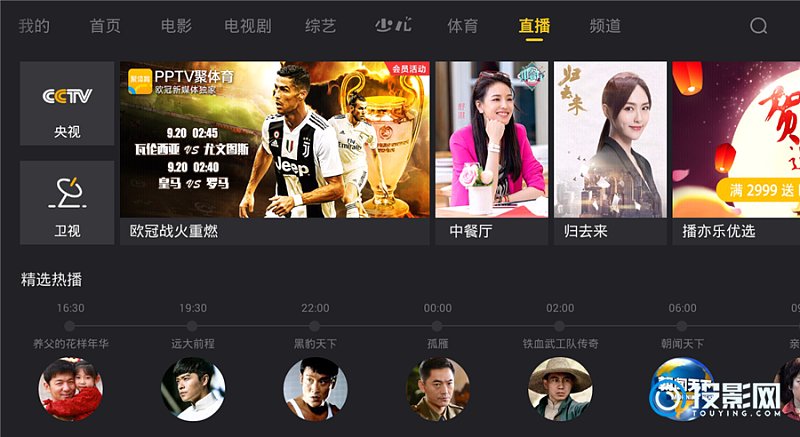Open the 归去来 show card
This screenshot has height=437, width=800.
point(610,150)
